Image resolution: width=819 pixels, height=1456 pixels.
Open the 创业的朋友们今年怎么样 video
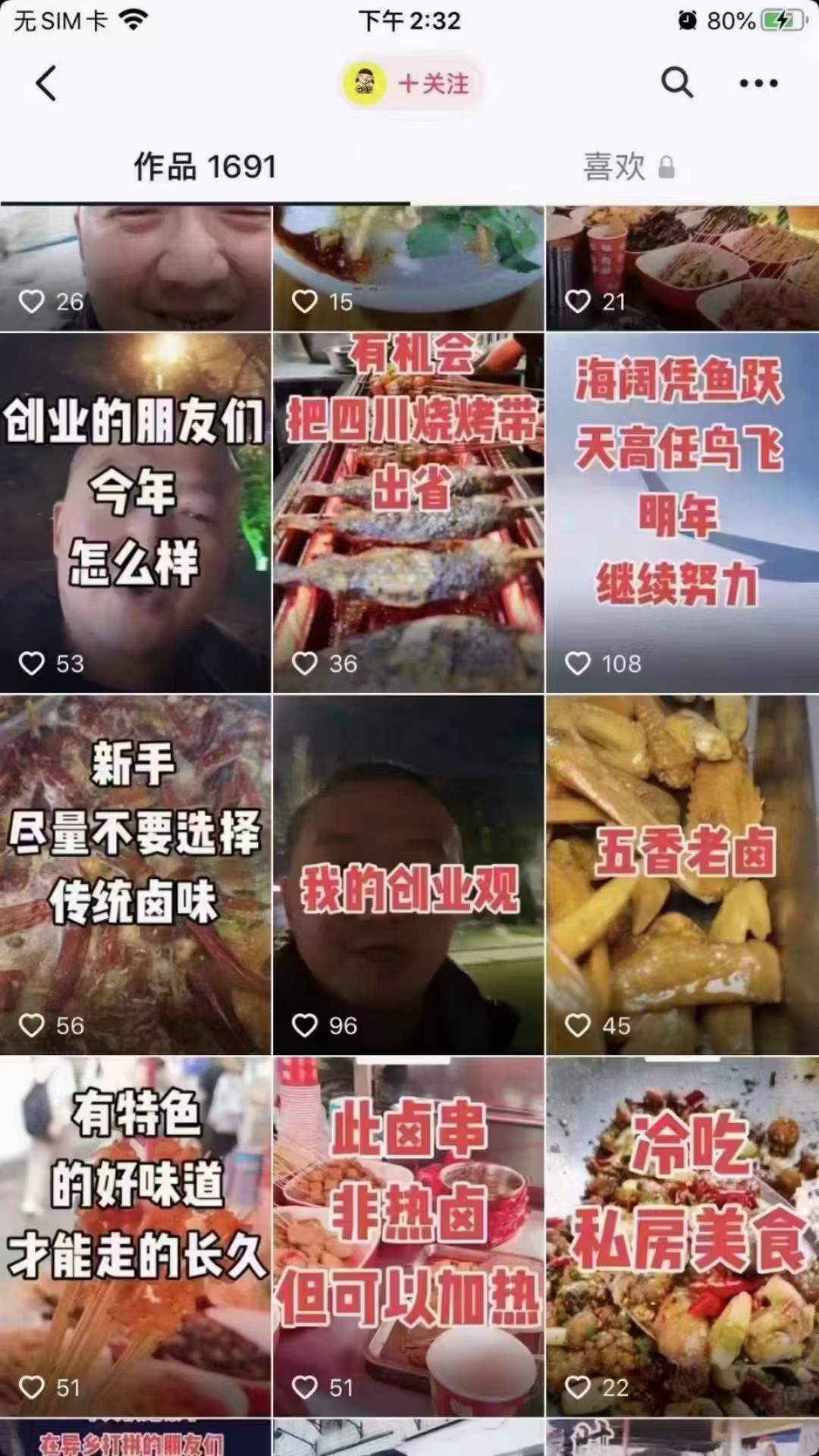click(135, 508)
